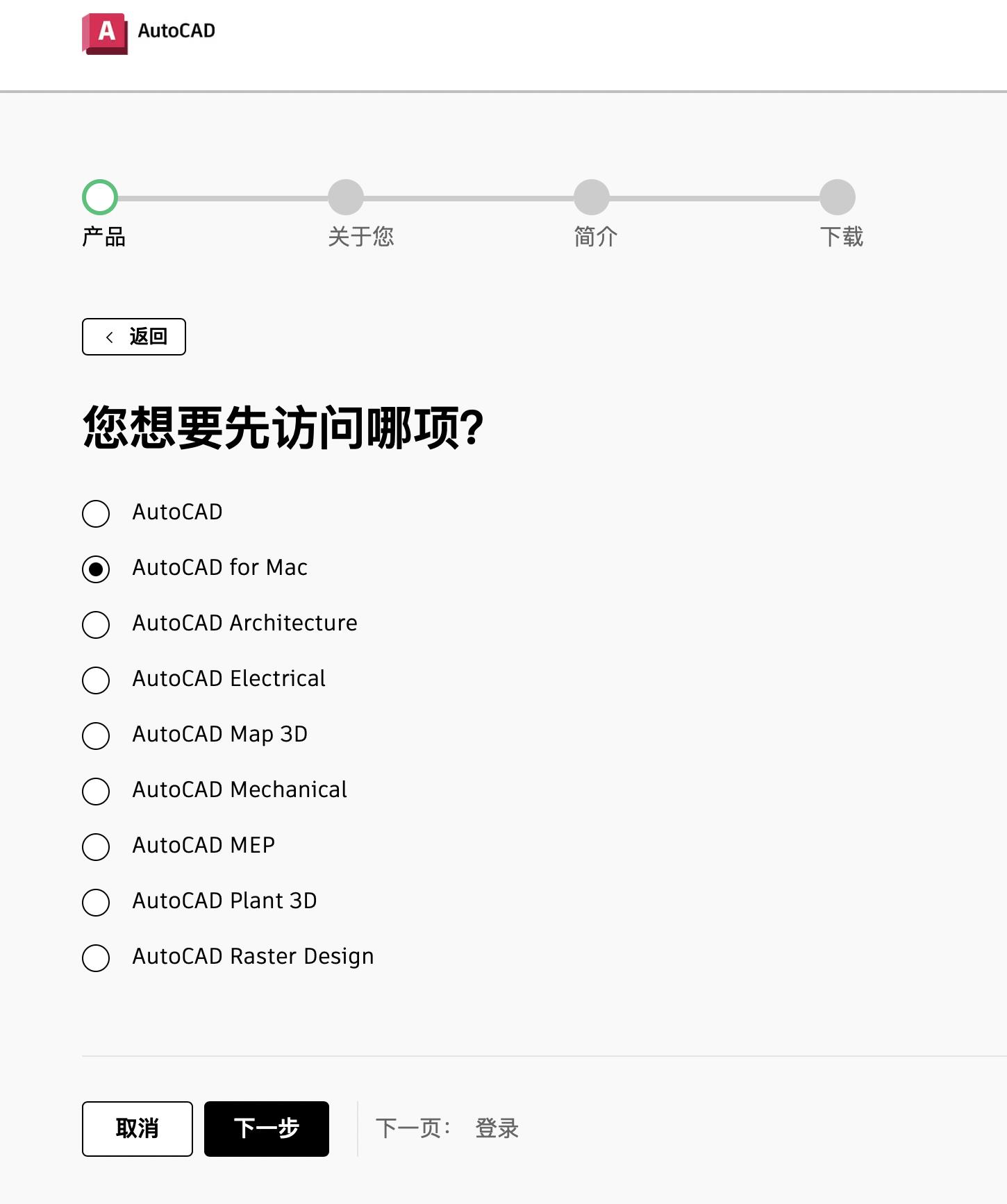Click the back chevron inside 返回 button
This screenshot has height=1204, width=1007.
[x=108, y=336]
